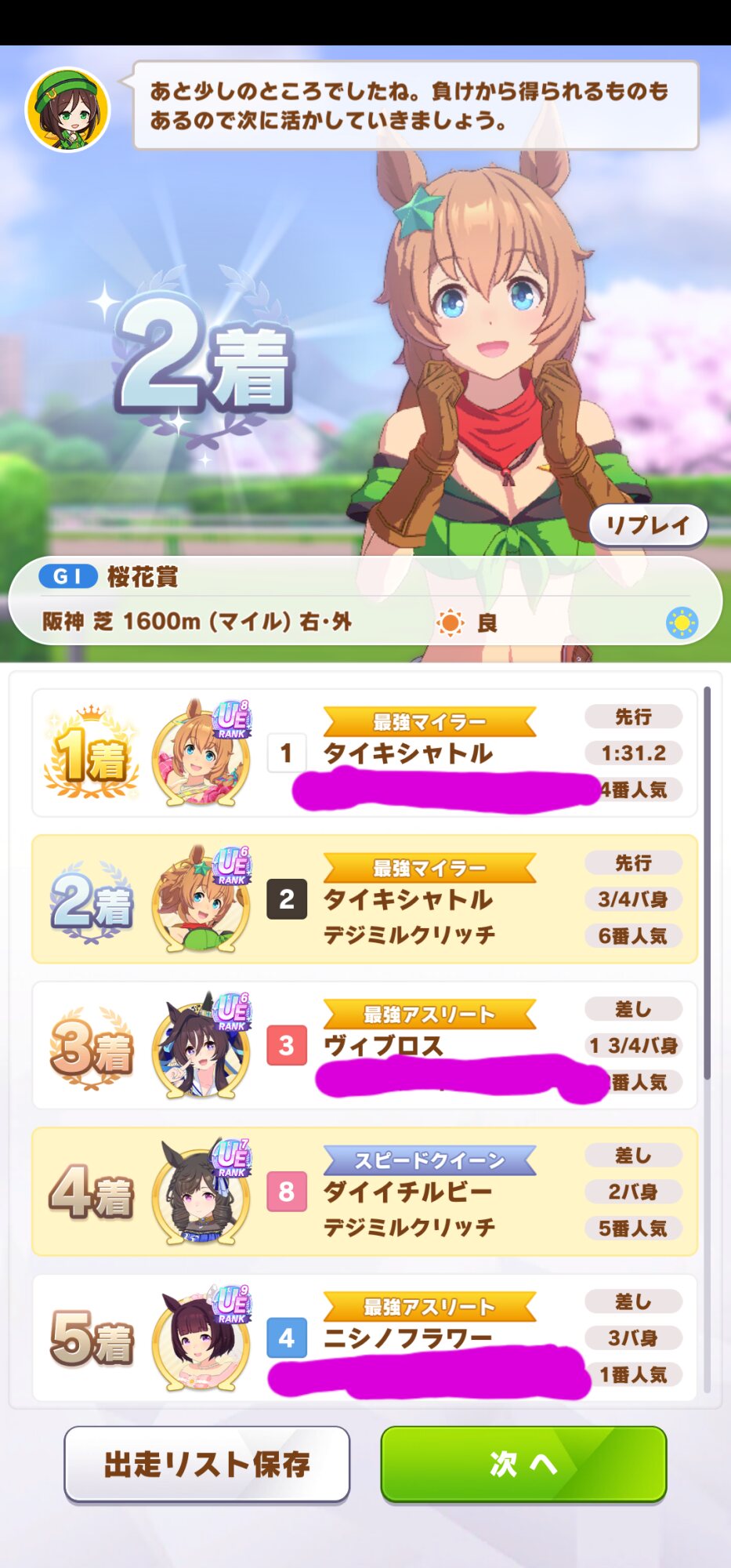The height and width of the screenshot is (1568, 731).
Task: Open the 3rd place ヴィブロス result row
Action: point(364,1045)
